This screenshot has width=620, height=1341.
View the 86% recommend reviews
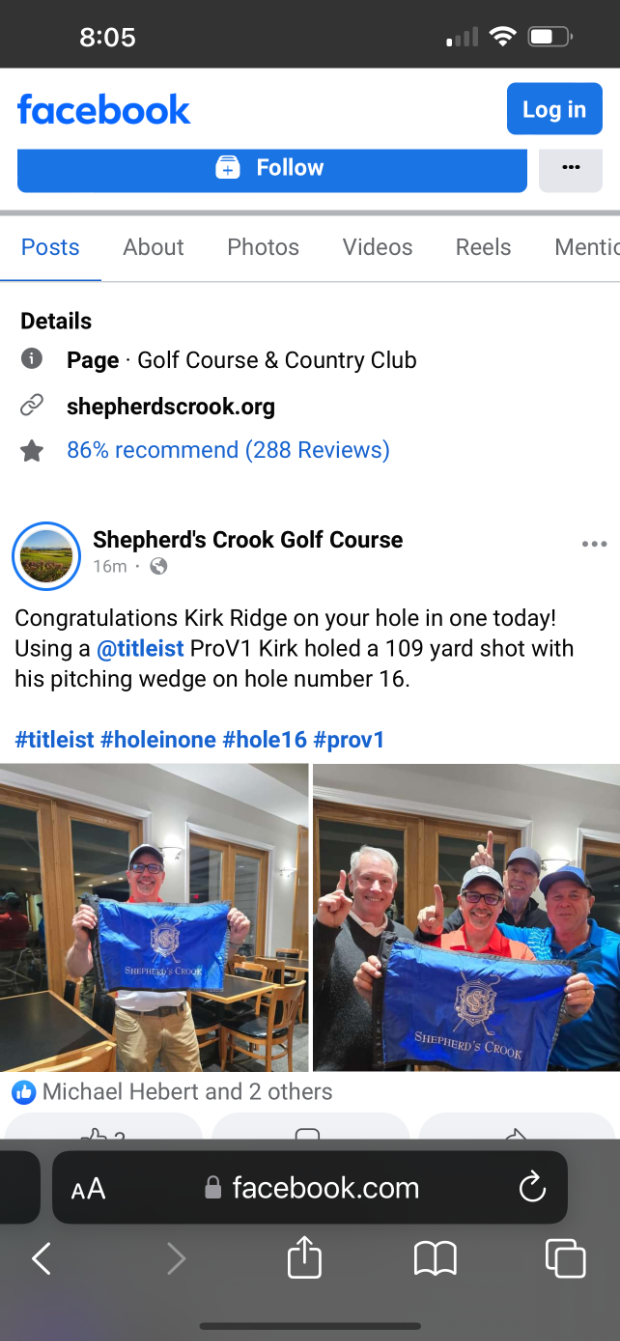click(228, 450)
